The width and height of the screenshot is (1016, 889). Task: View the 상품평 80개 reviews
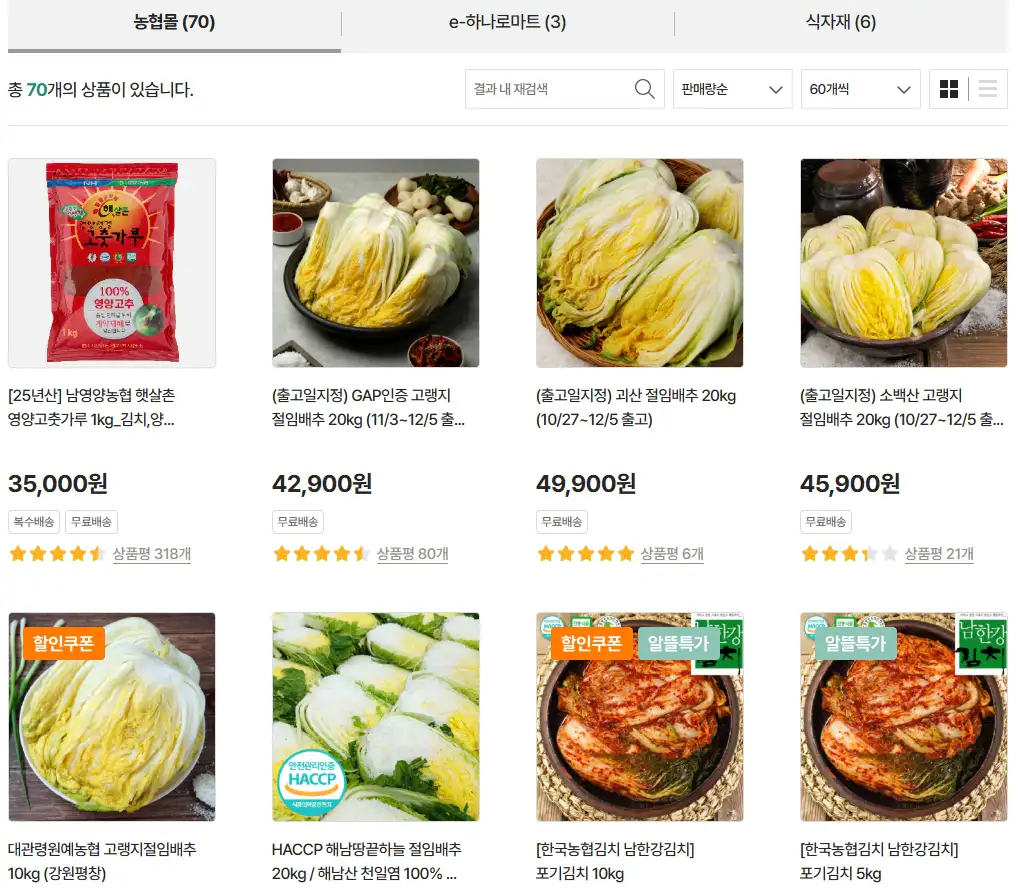413,554
